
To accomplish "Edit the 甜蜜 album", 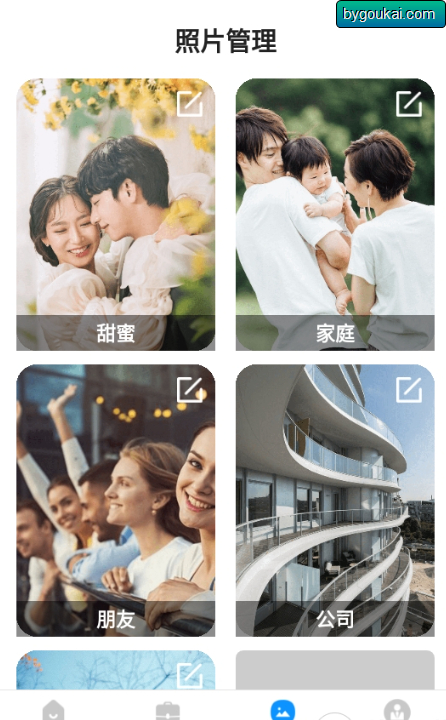I will [190, 104].
